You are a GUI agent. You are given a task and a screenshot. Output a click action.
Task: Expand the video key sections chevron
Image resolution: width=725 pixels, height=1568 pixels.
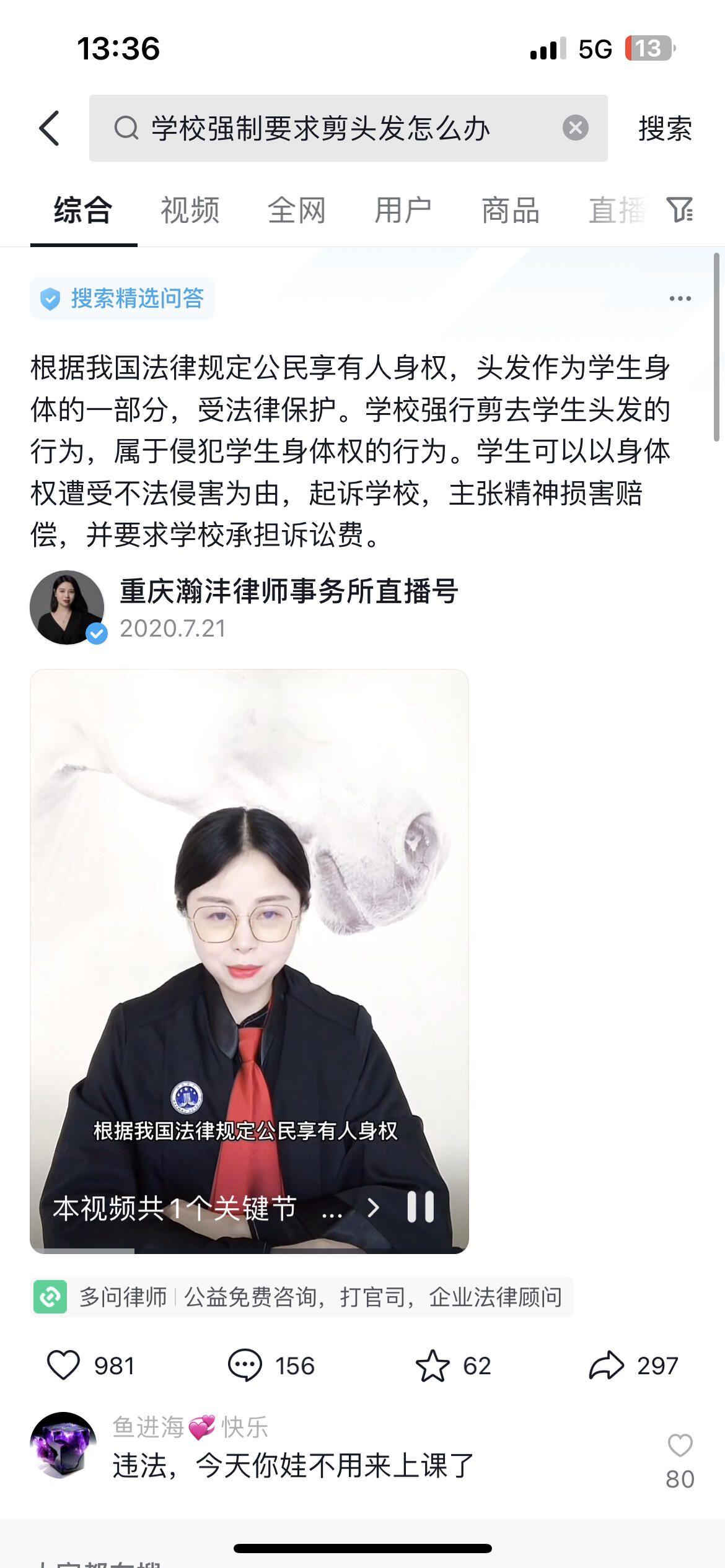(x=373, y=1207)
